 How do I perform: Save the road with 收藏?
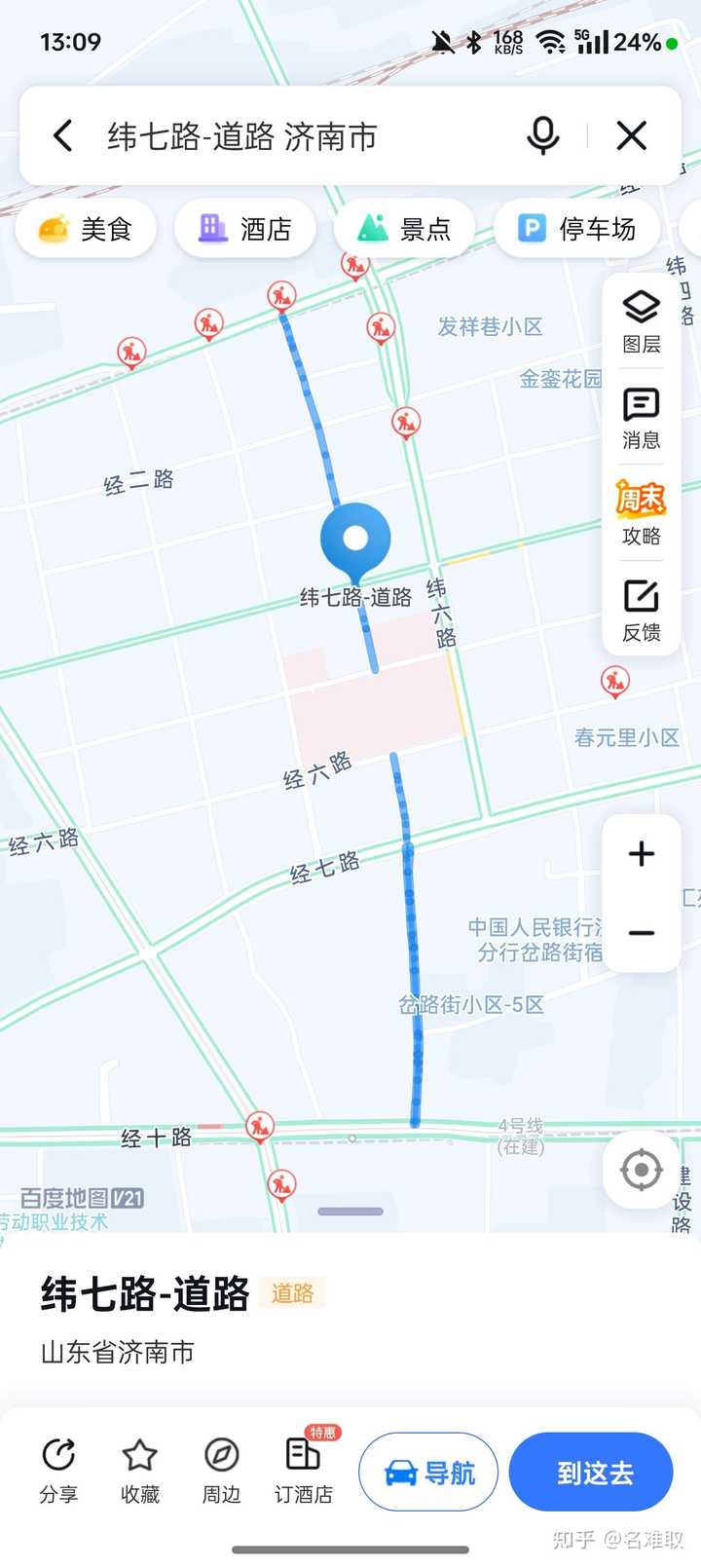pyautogui.click(x=140, y=1471)
